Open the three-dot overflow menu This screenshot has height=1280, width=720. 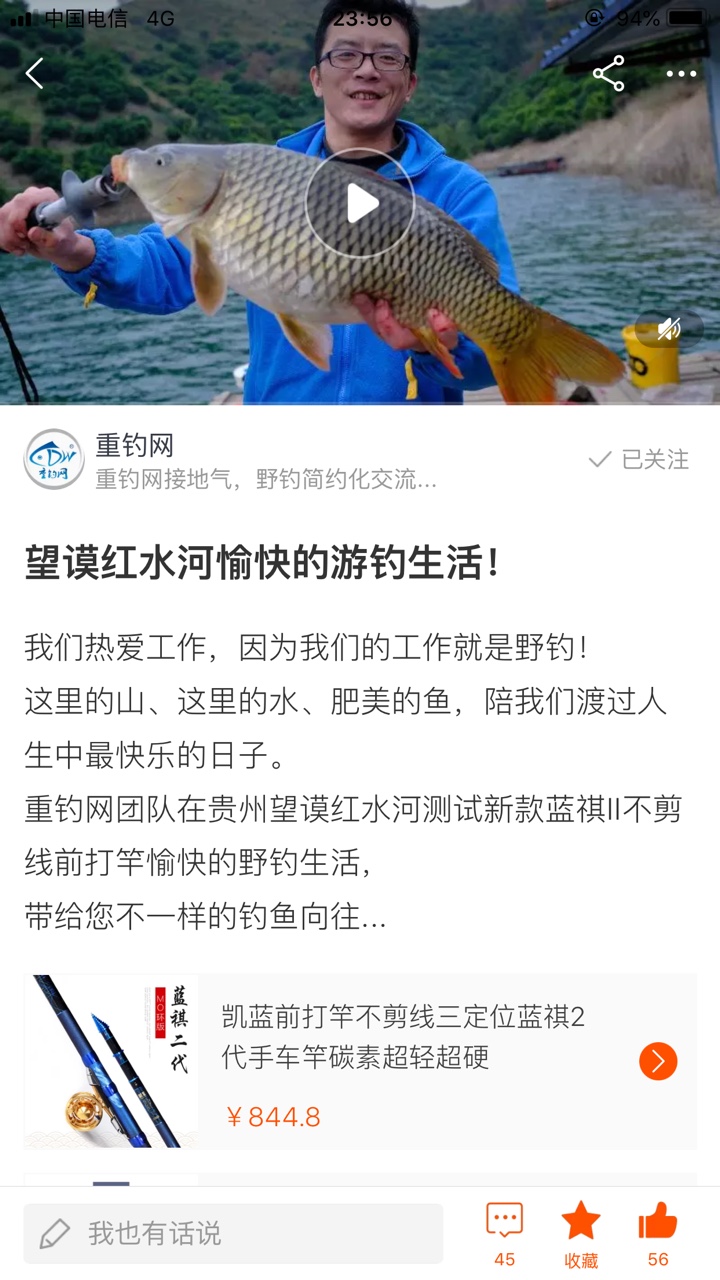681,74
